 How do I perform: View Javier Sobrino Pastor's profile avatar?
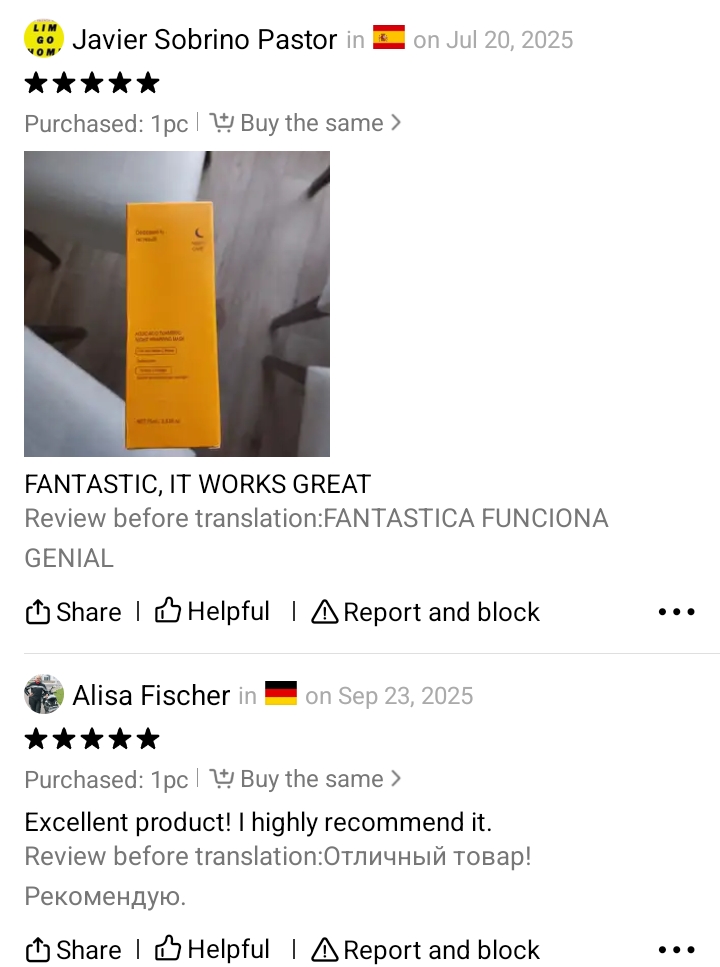[44, 40]
